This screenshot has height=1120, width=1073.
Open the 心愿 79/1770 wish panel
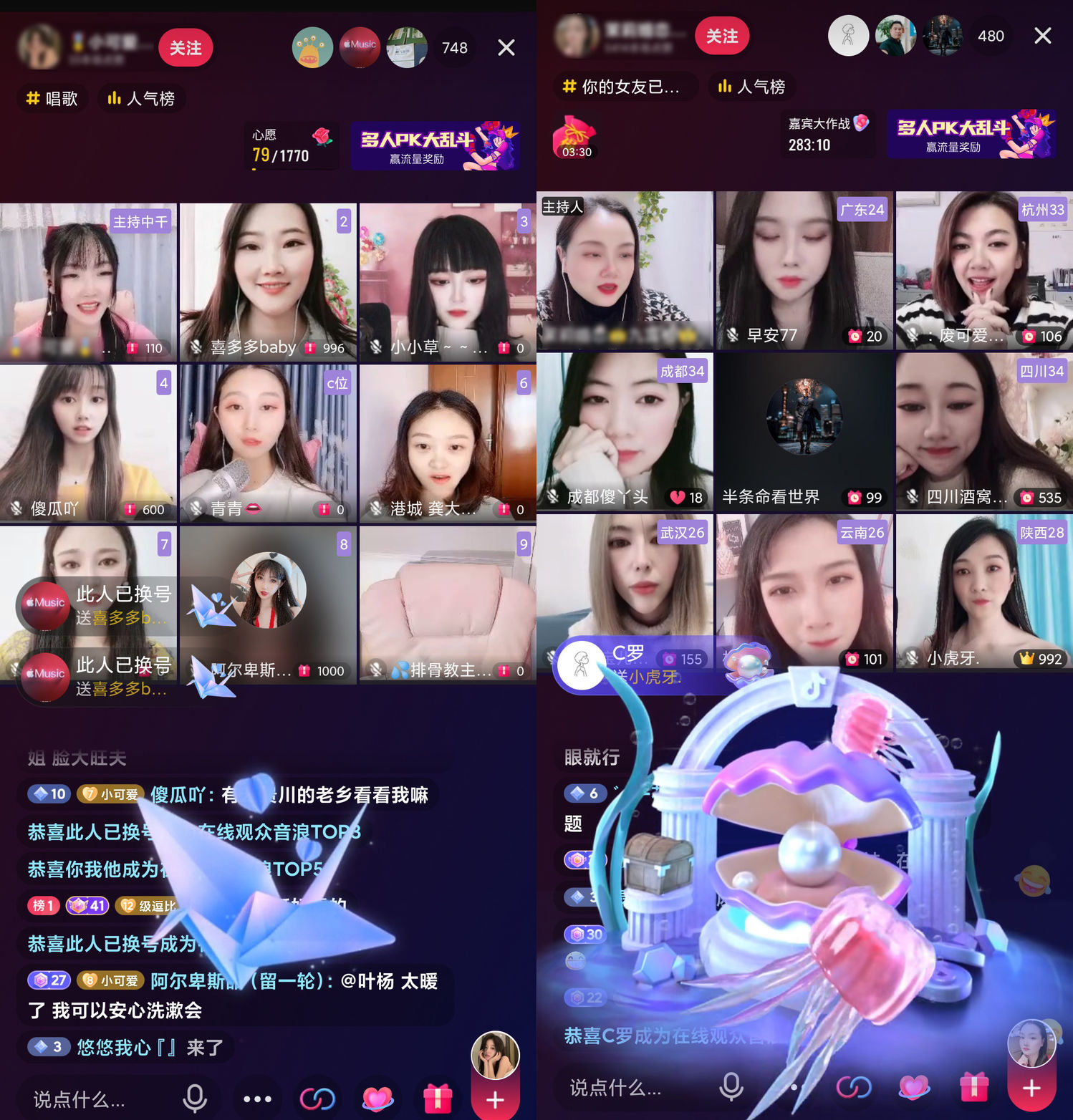click(291, 145)
